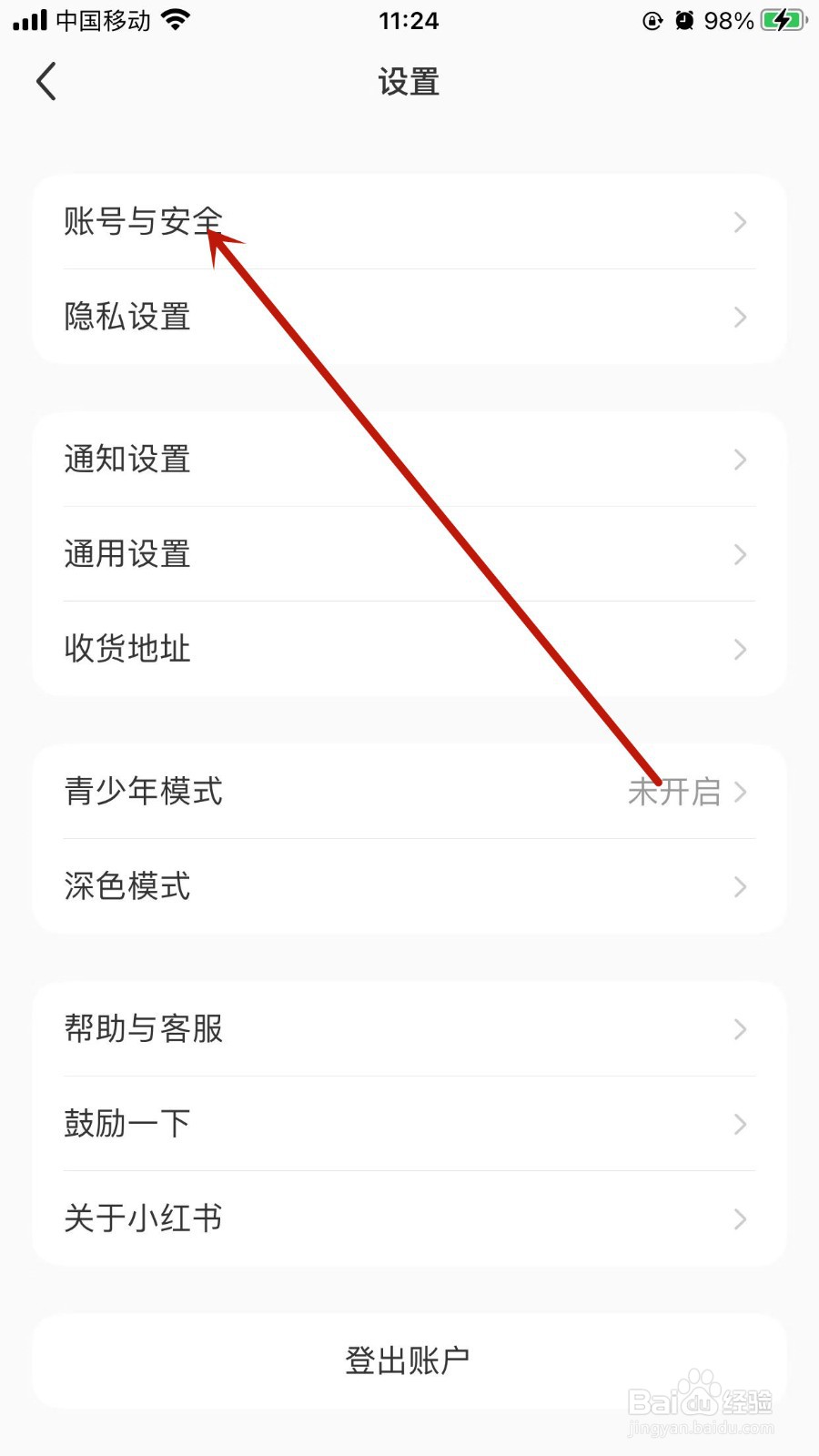Tap the 登出账户 logout button
819x1456 pixels.
(409, 1360)
